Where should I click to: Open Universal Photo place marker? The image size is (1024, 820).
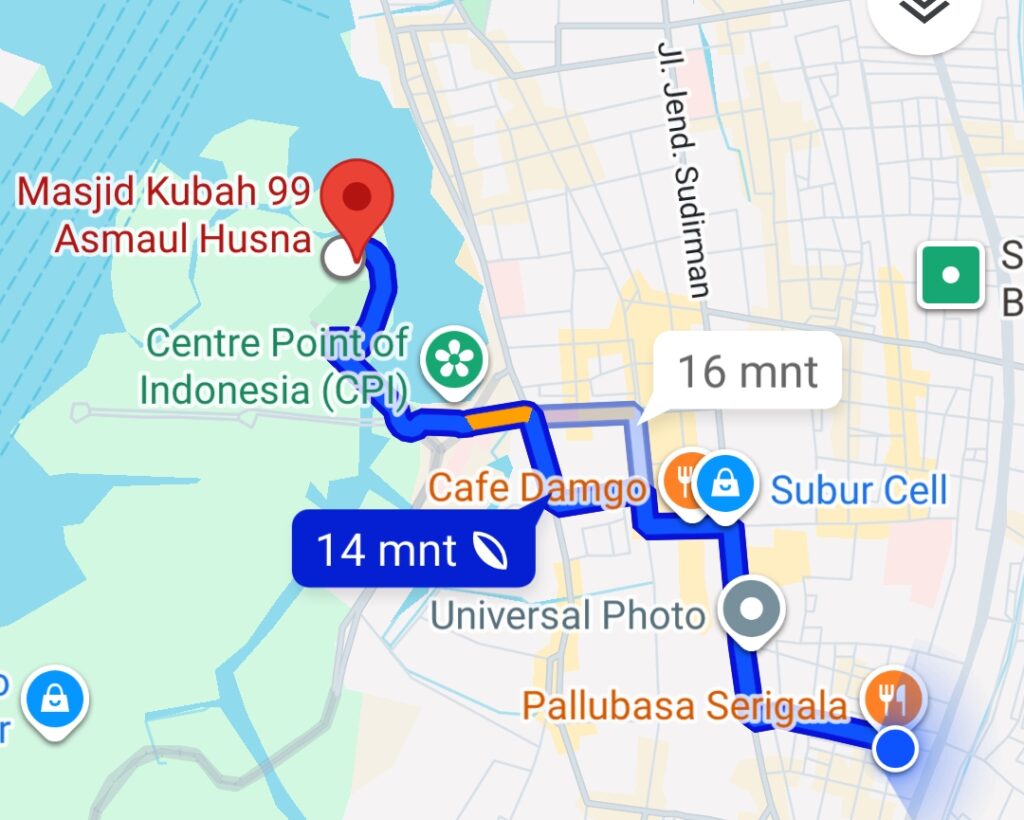(x=754, y=607)
